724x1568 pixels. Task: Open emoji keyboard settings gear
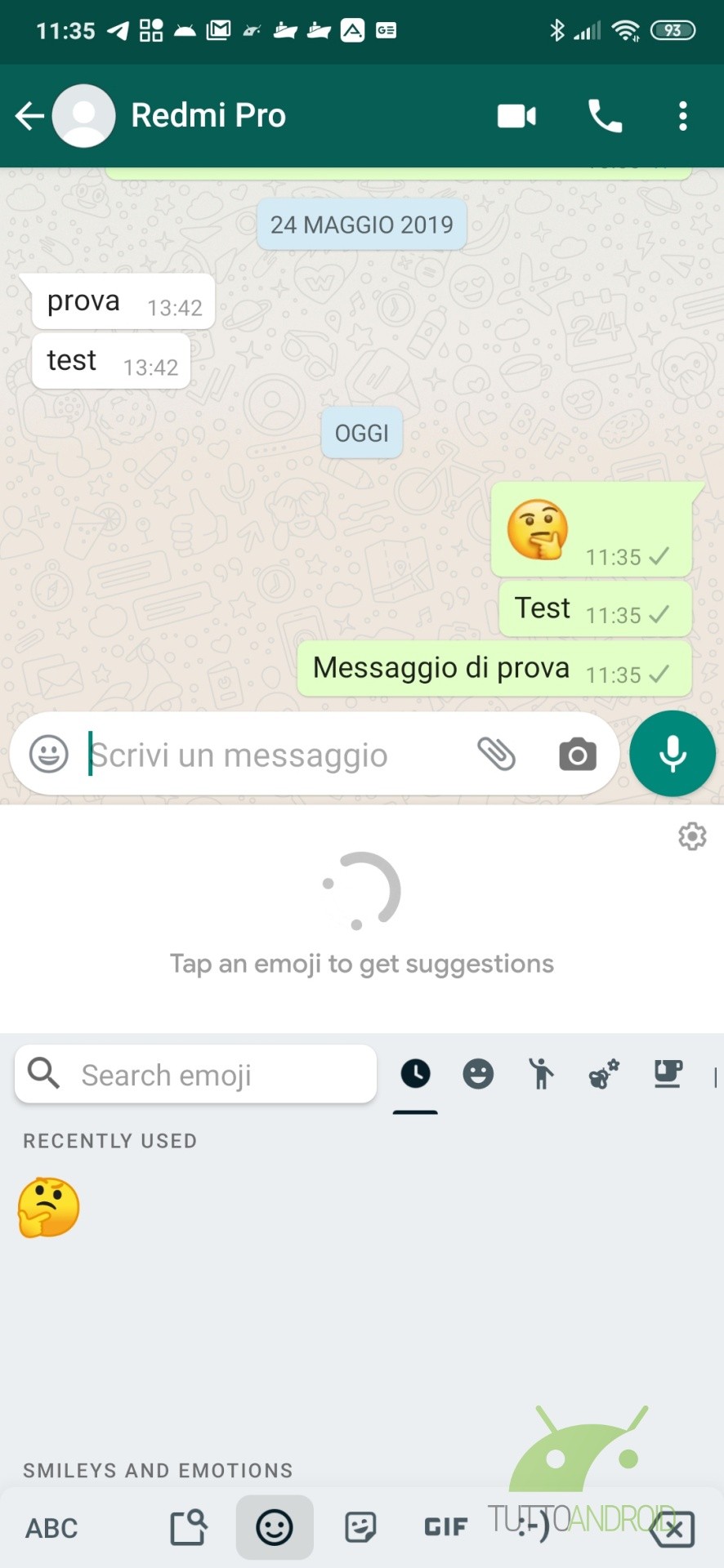click(692, 836)
